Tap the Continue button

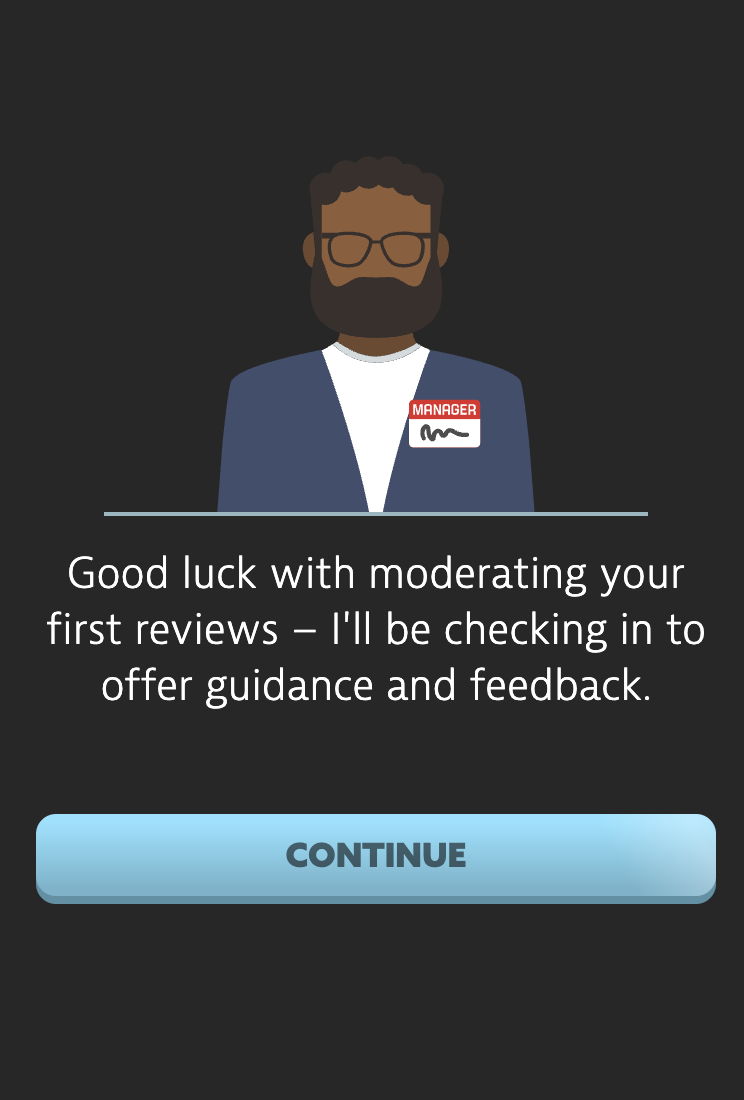pyautogui.click(x=376, y=858)
